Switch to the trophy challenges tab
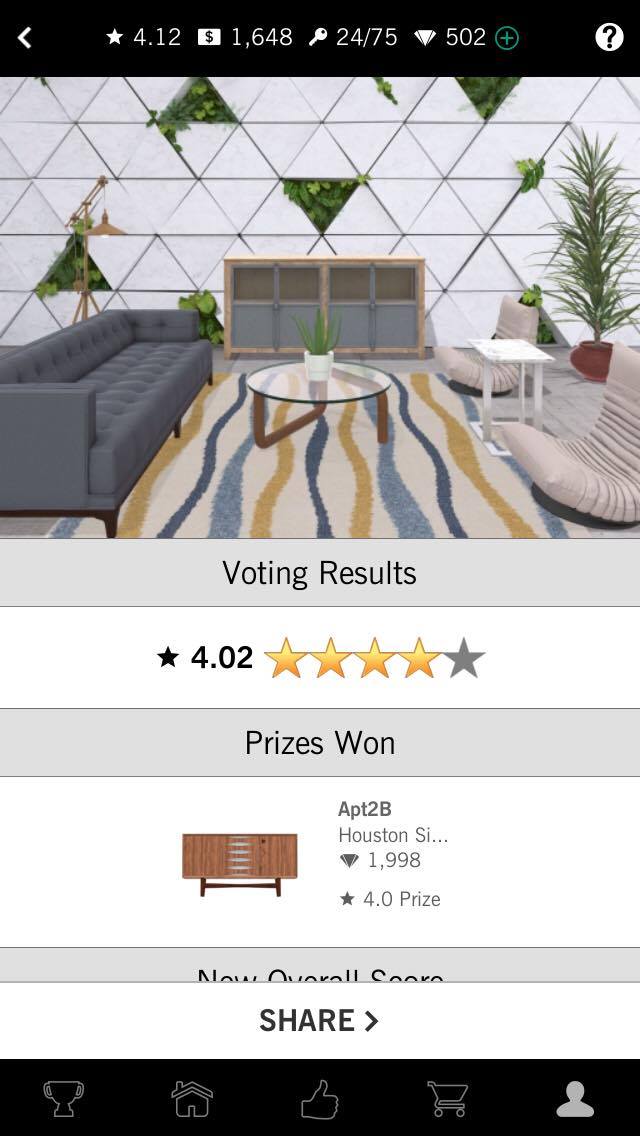Screen dimensions: 640x1136 pyautogui.click(x=64, y=1098)
